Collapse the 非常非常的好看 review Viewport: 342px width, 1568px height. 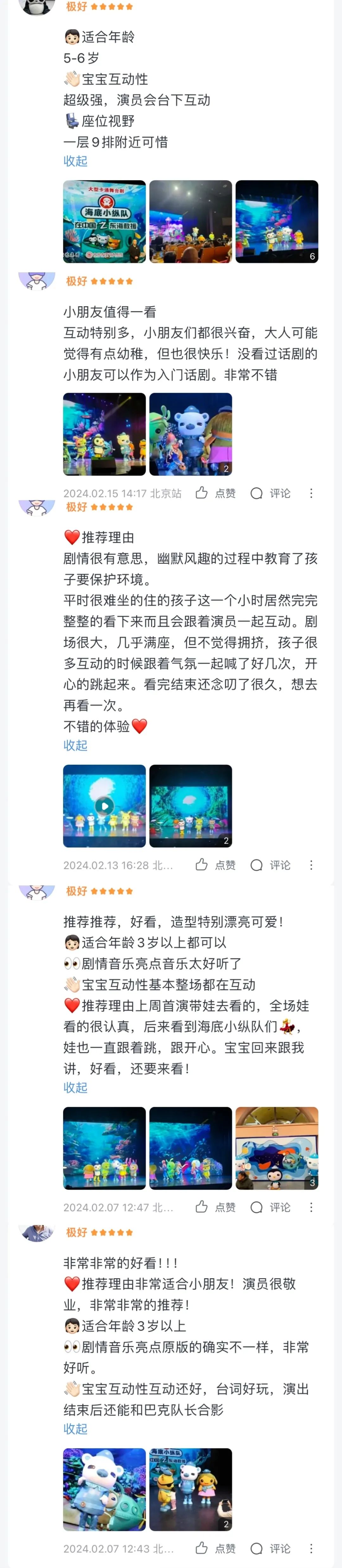pyautogui.click(x=75, y=1429)
